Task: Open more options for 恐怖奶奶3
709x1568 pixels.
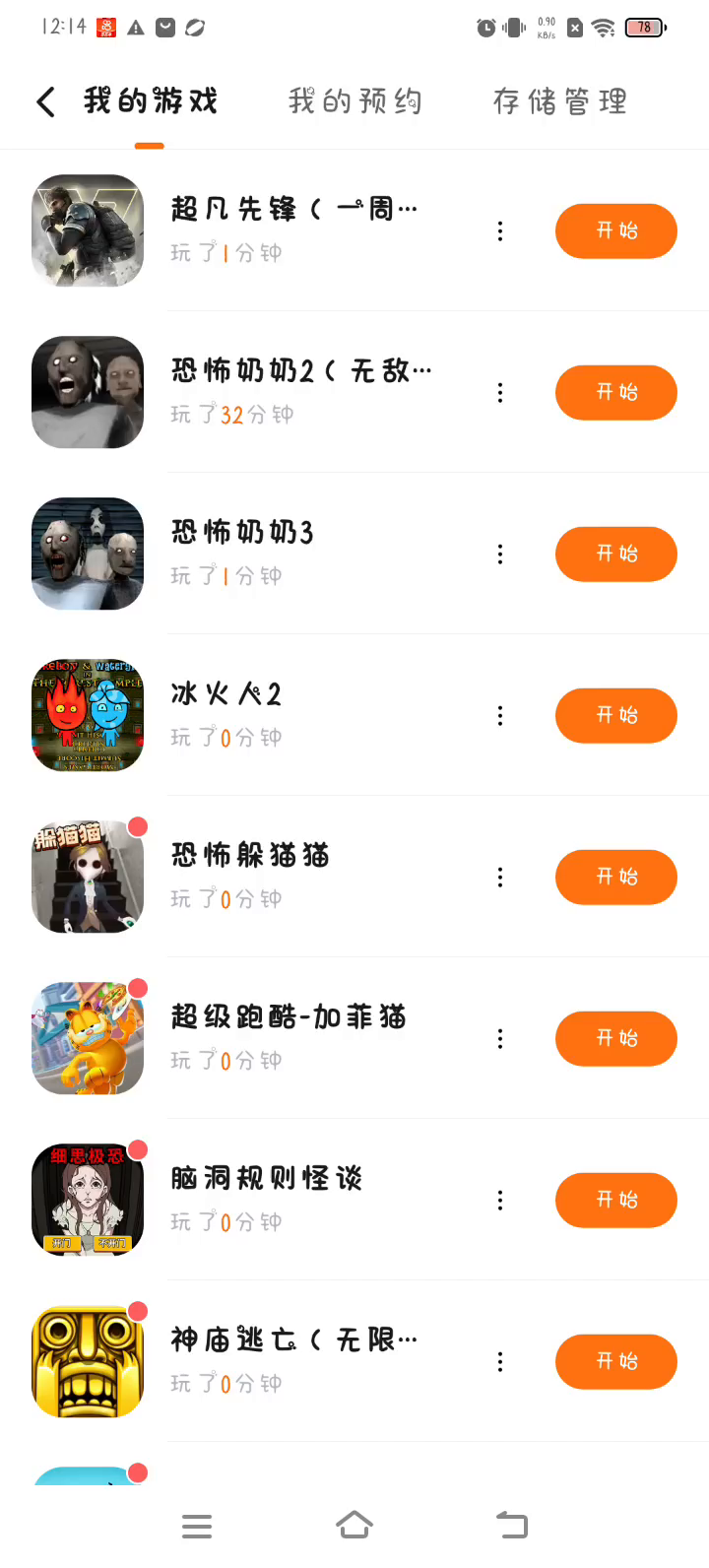Action: point(500,555)
